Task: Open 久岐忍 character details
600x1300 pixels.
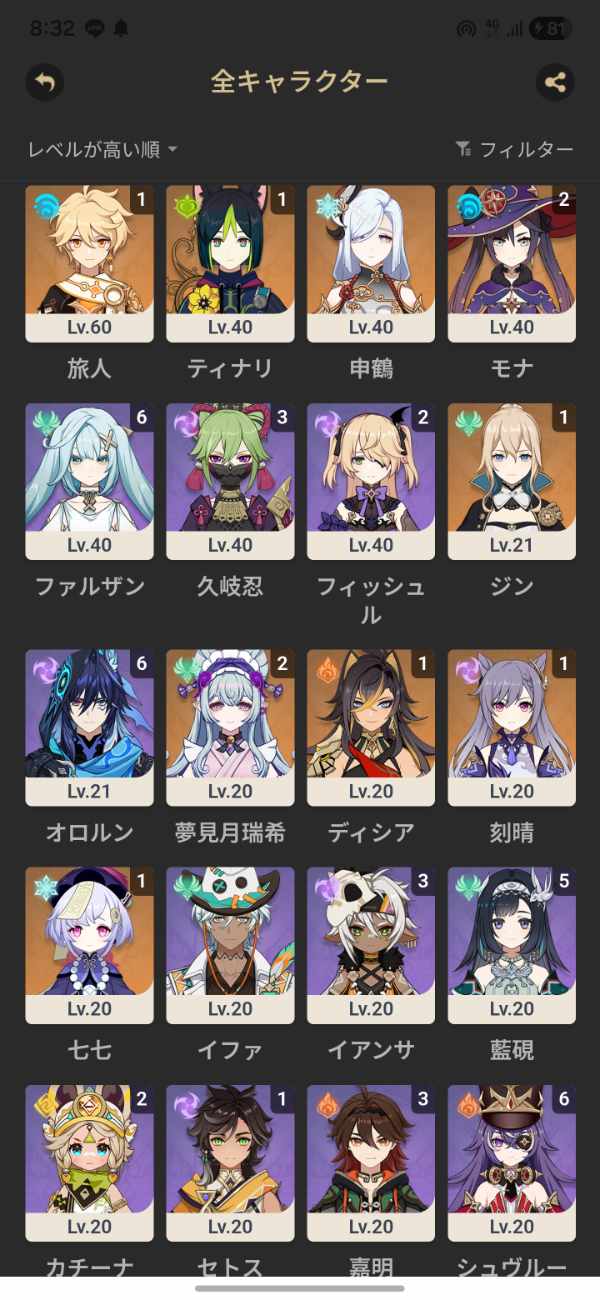Action: [x=230, y=481]
